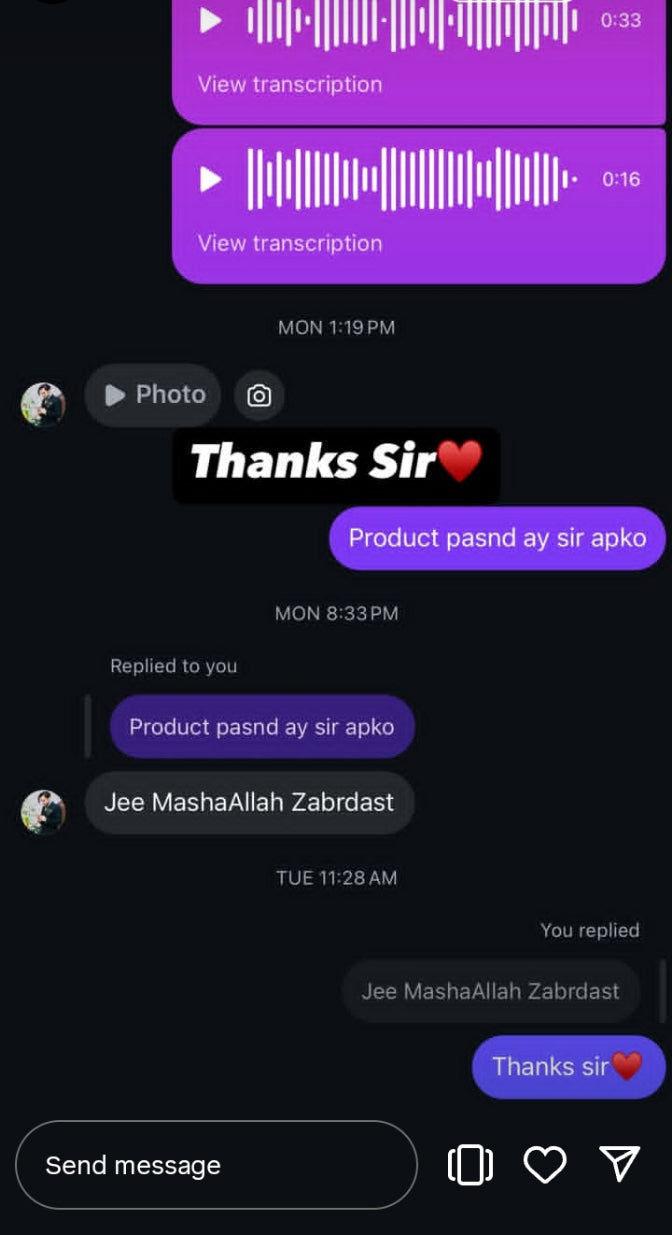Like this story with the heart icon

[x=545, y=1165]
